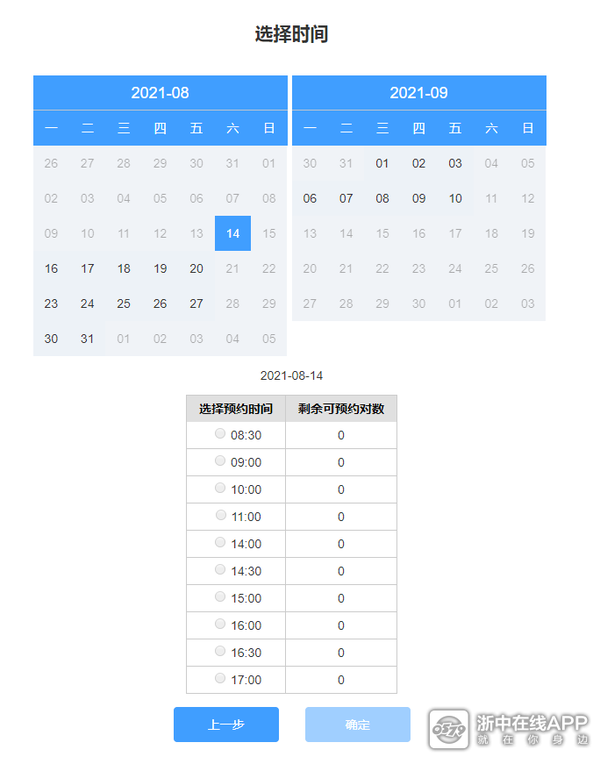Select the 14:00 time slot

coord(221,542)
